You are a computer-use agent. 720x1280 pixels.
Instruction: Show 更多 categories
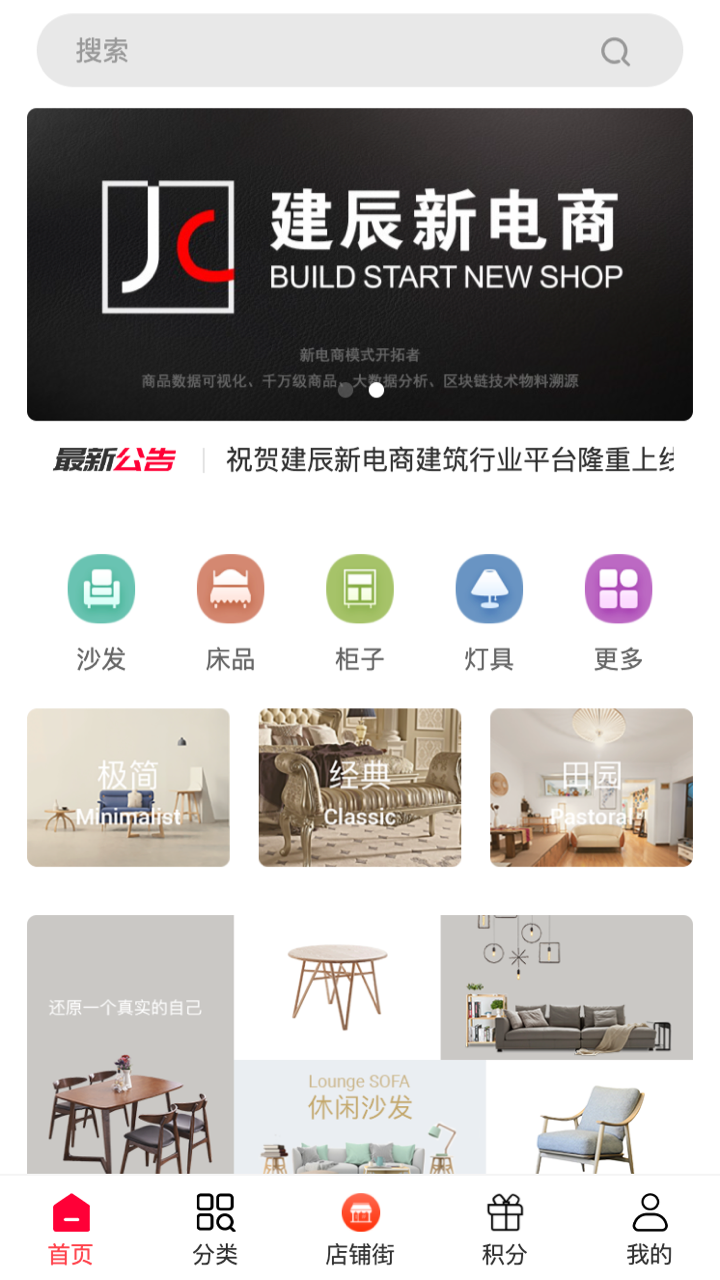[618, 611]
